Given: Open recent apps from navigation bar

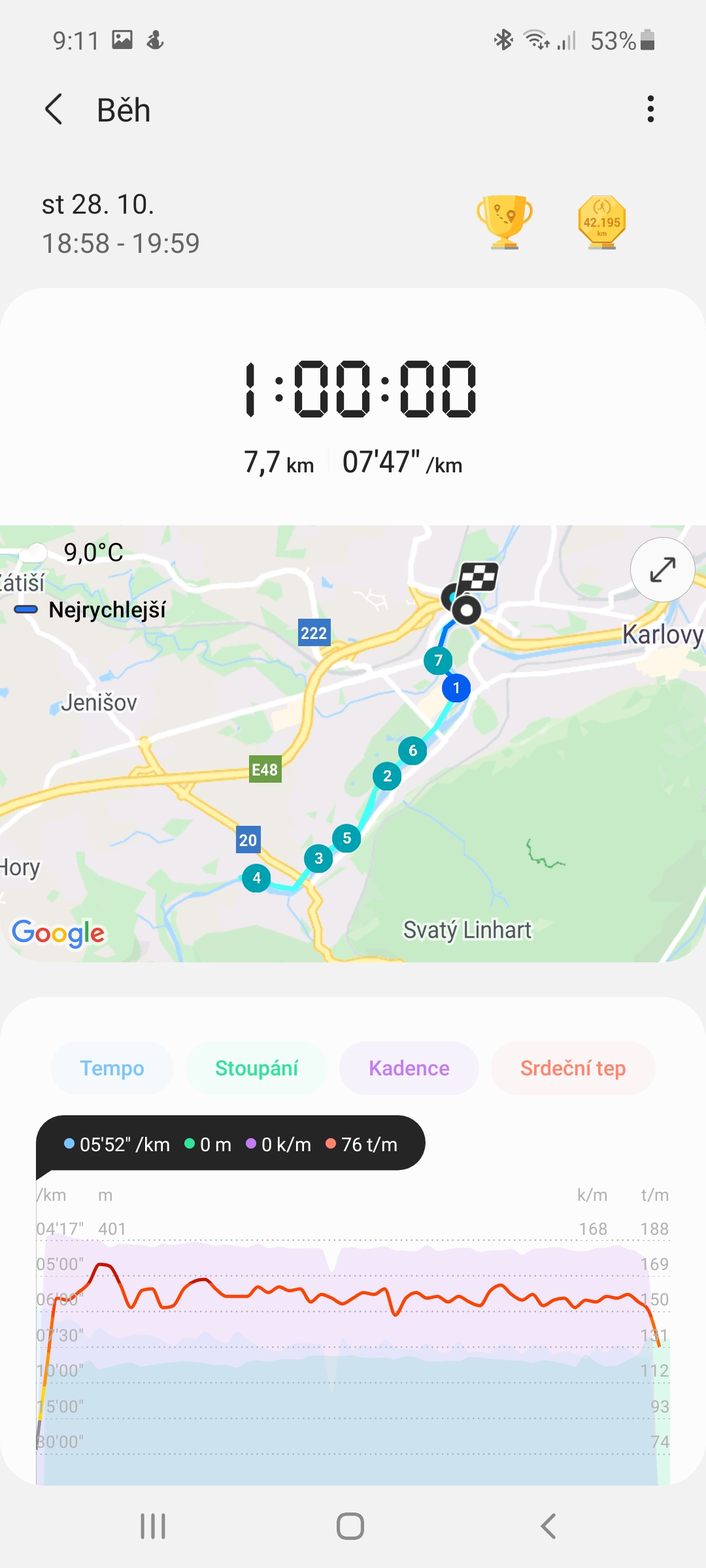Looking at the screenshot, I should click(153, 1527).
